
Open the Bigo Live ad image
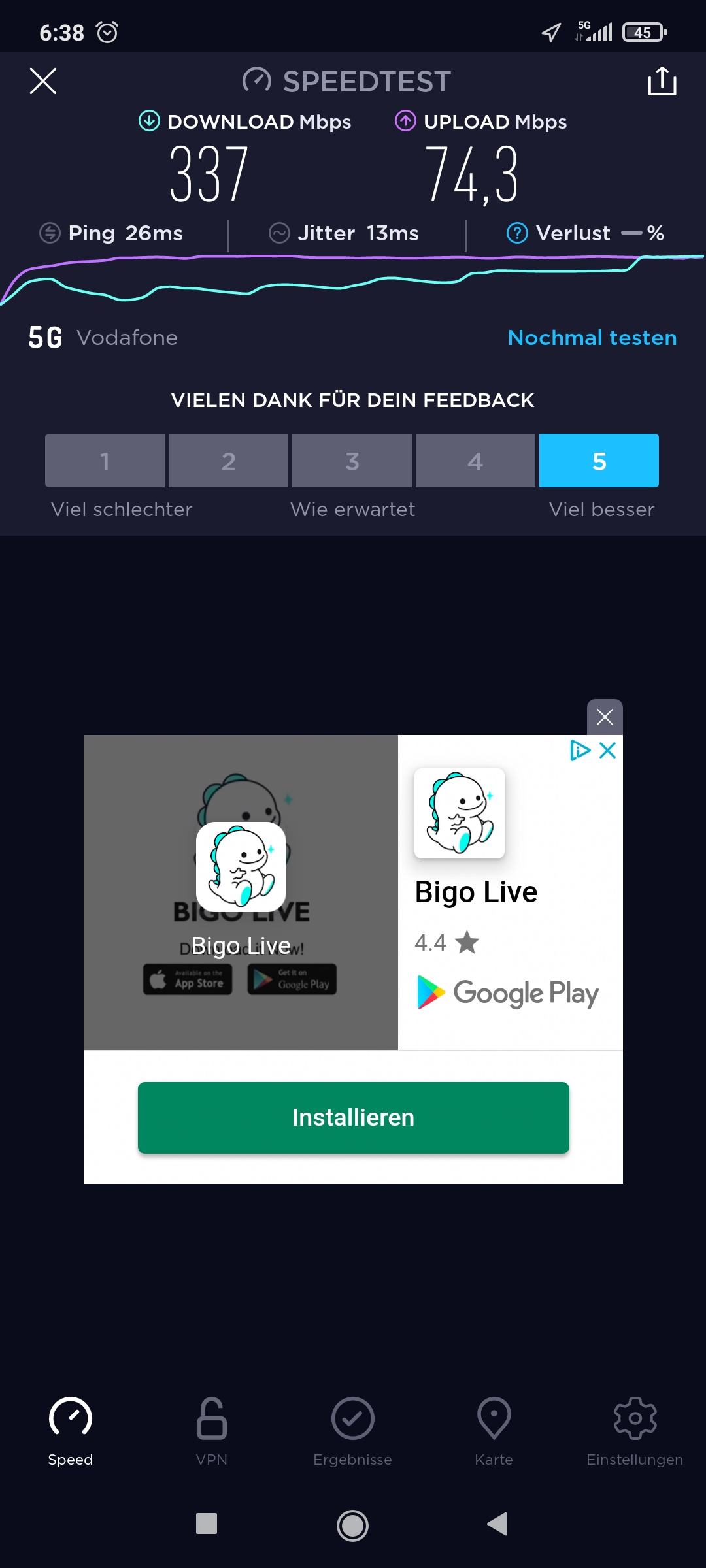tap(241, 892)
